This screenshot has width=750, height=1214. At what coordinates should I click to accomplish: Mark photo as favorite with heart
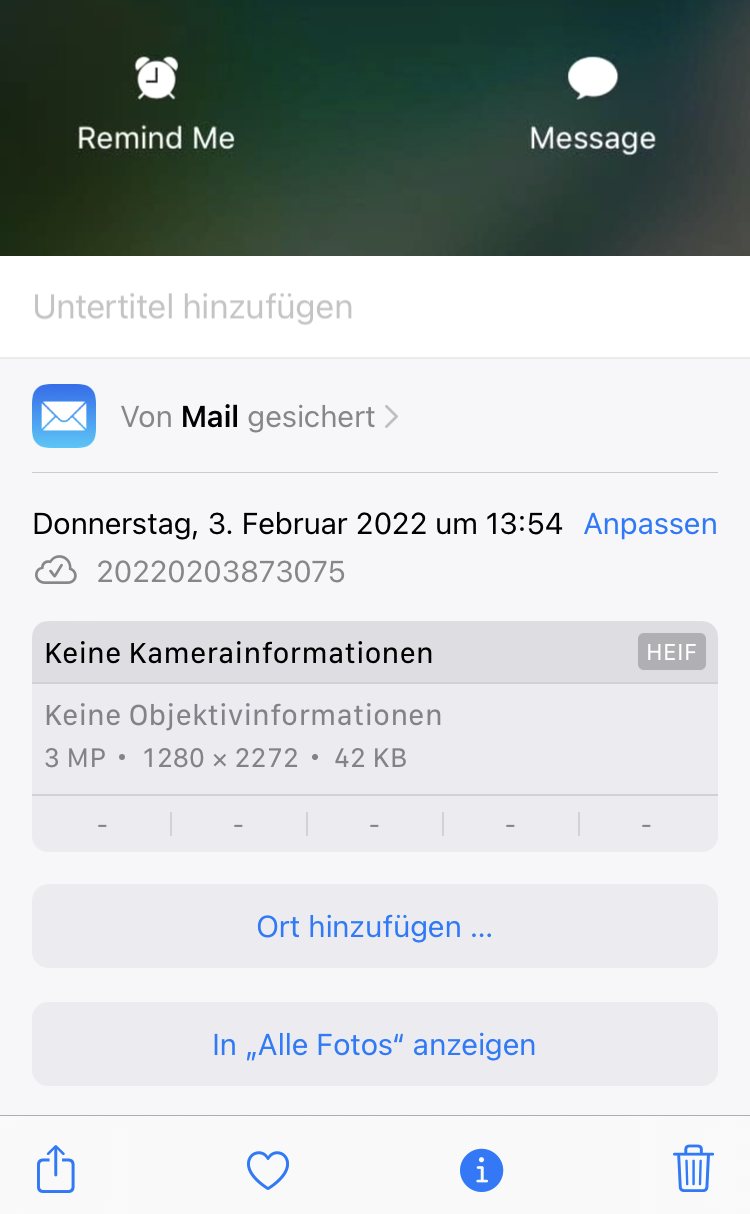pos(268,1170)
